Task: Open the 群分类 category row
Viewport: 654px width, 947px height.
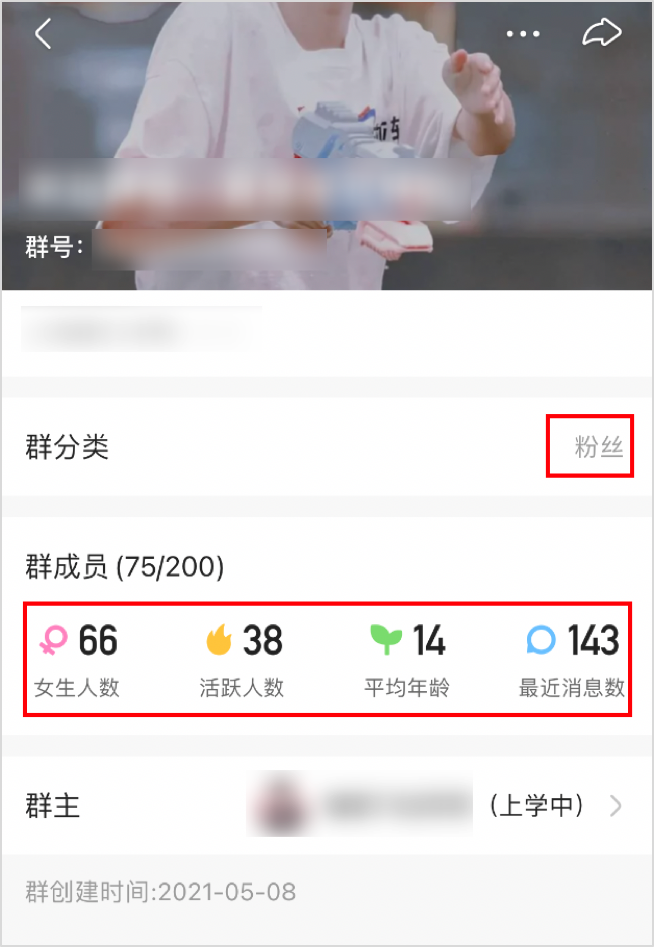Action: pyautogui.click(x=326, y=447)
